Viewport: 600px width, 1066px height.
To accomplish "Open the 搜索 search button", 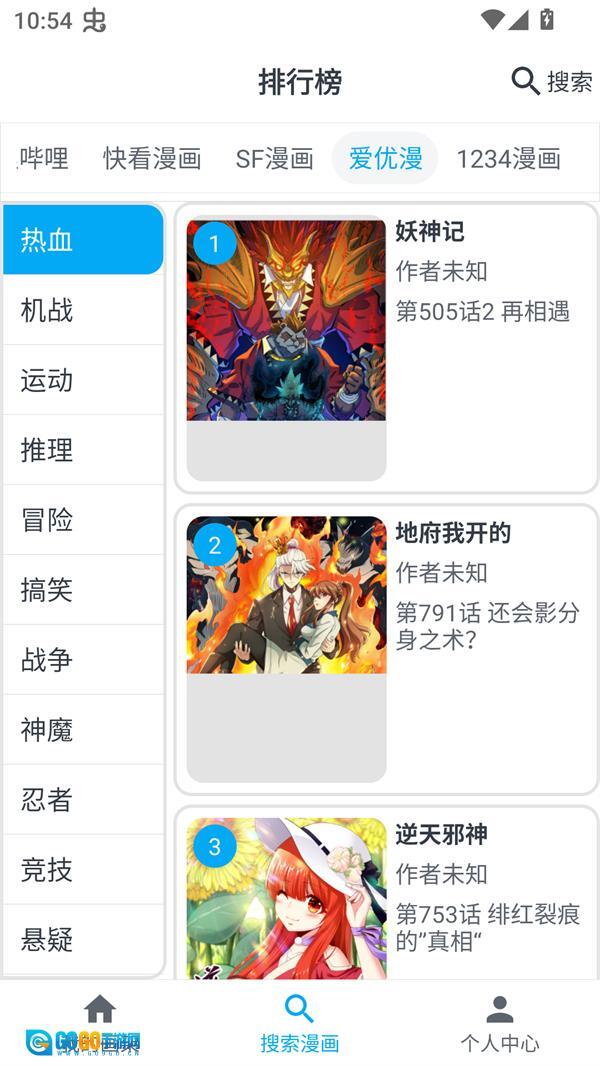I will tap(552, 81).
